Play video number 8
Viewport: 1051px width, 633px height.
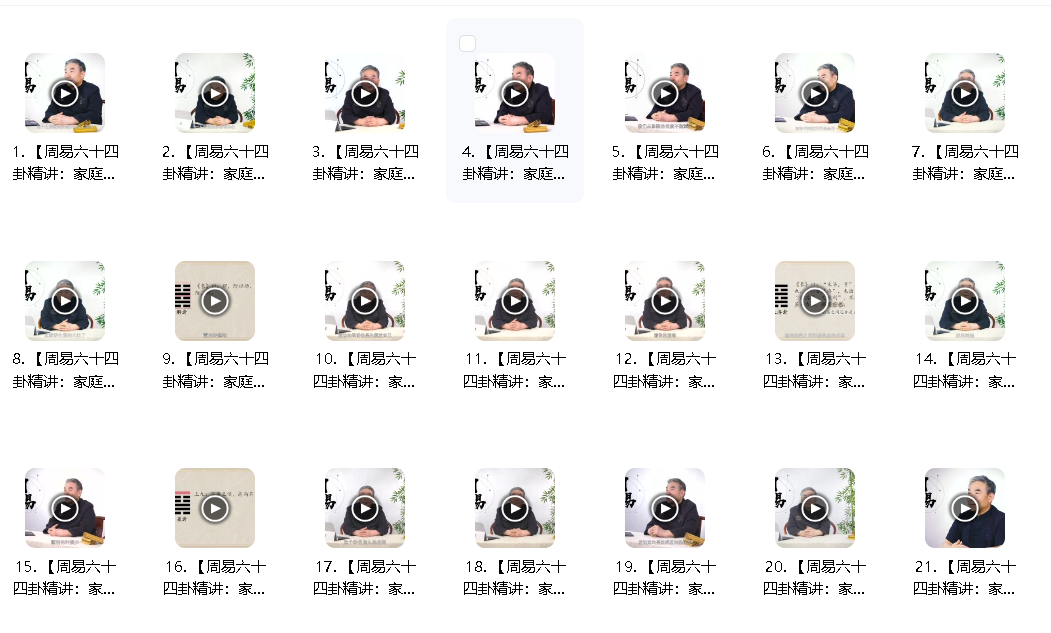click(x=65, y=301)
